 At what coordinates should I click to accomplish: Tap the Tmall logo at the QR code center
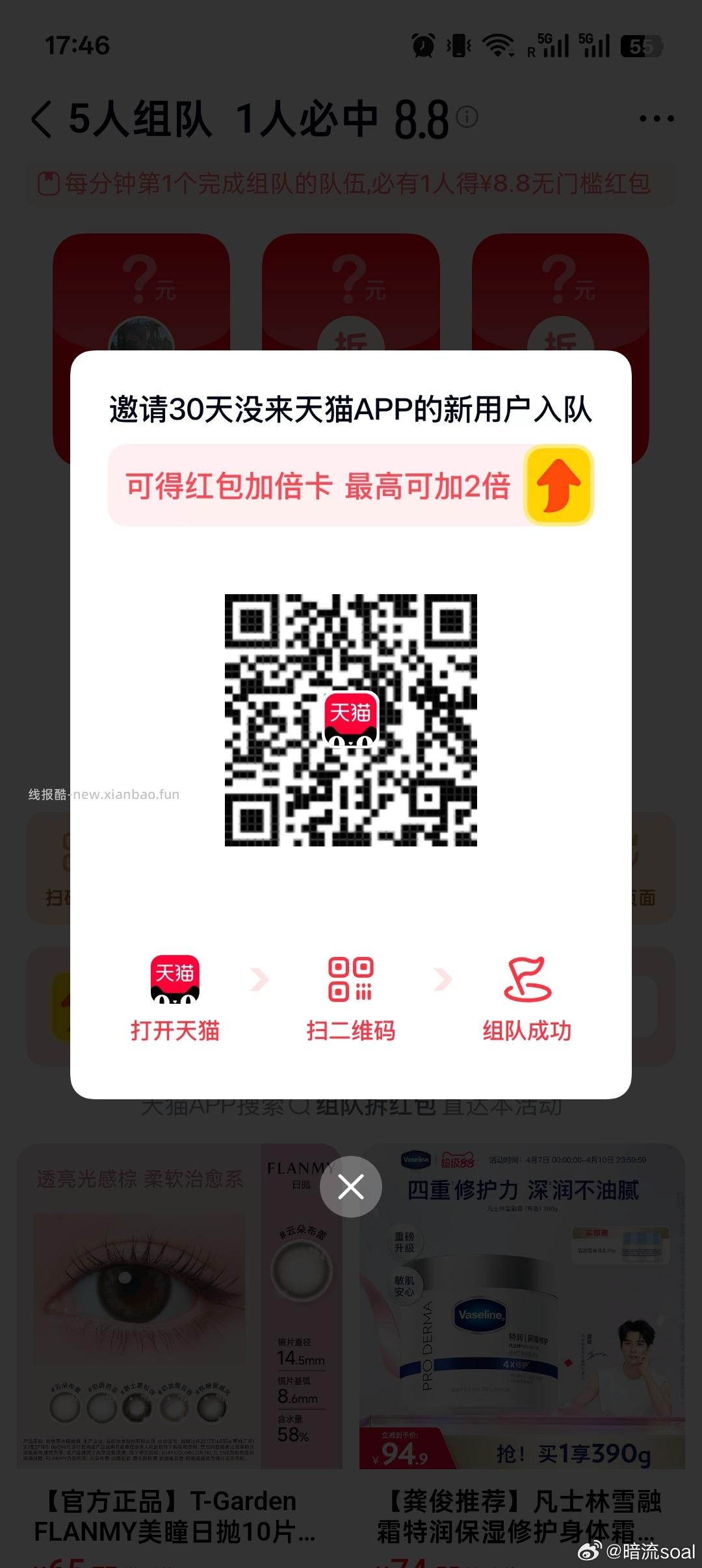351,722
